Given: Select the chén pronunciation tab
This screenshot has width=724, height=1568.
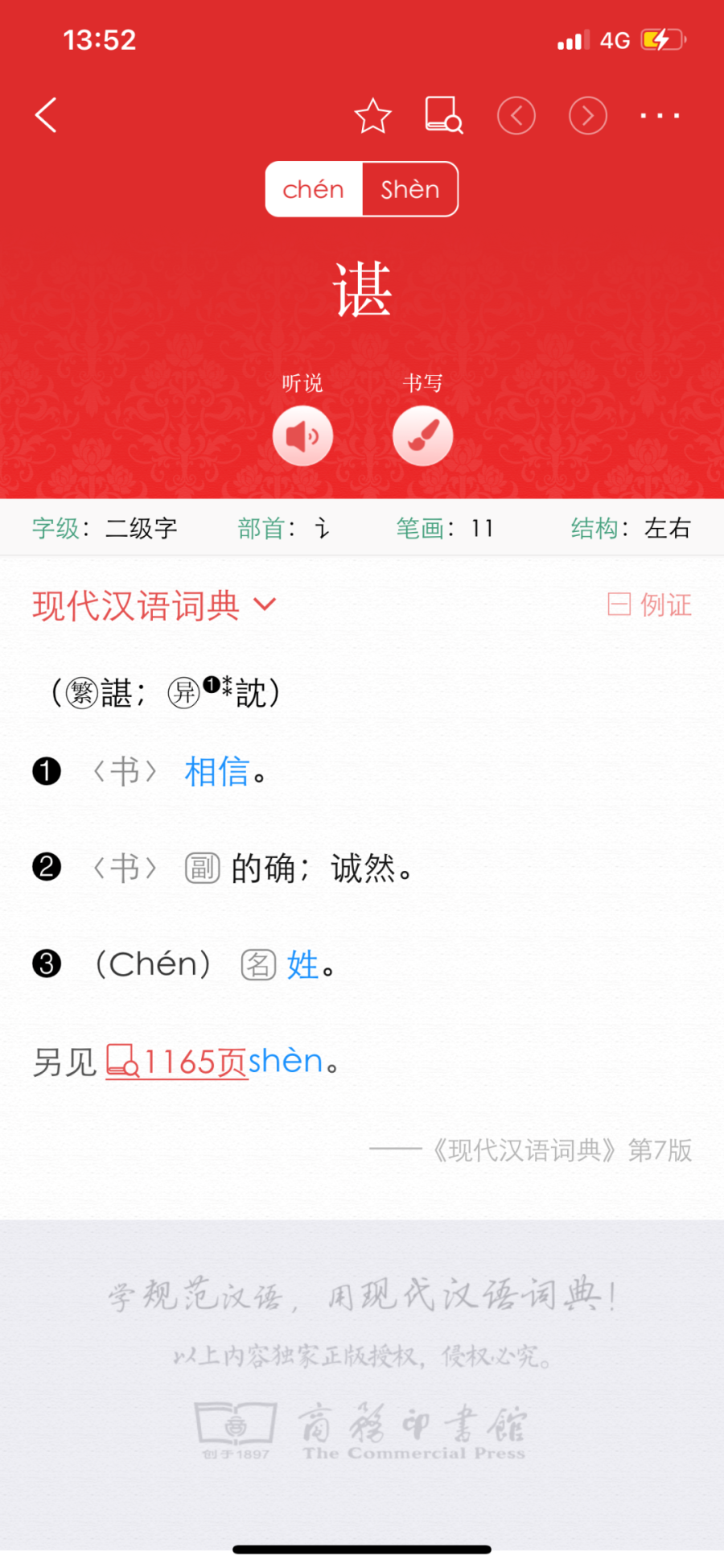Looking at the screenshot, I should click(314, 189).
